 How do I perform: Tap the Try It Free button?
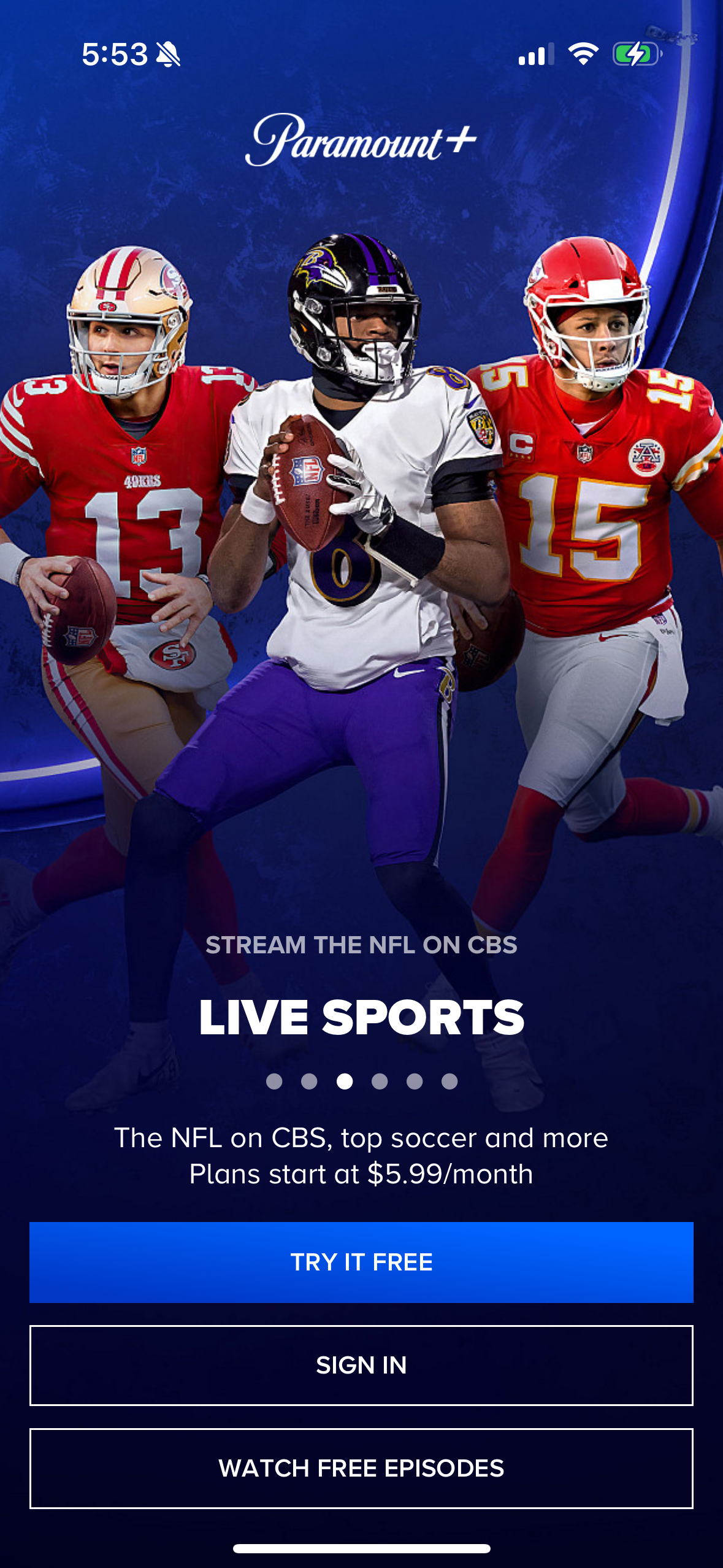click(361, 1262)
